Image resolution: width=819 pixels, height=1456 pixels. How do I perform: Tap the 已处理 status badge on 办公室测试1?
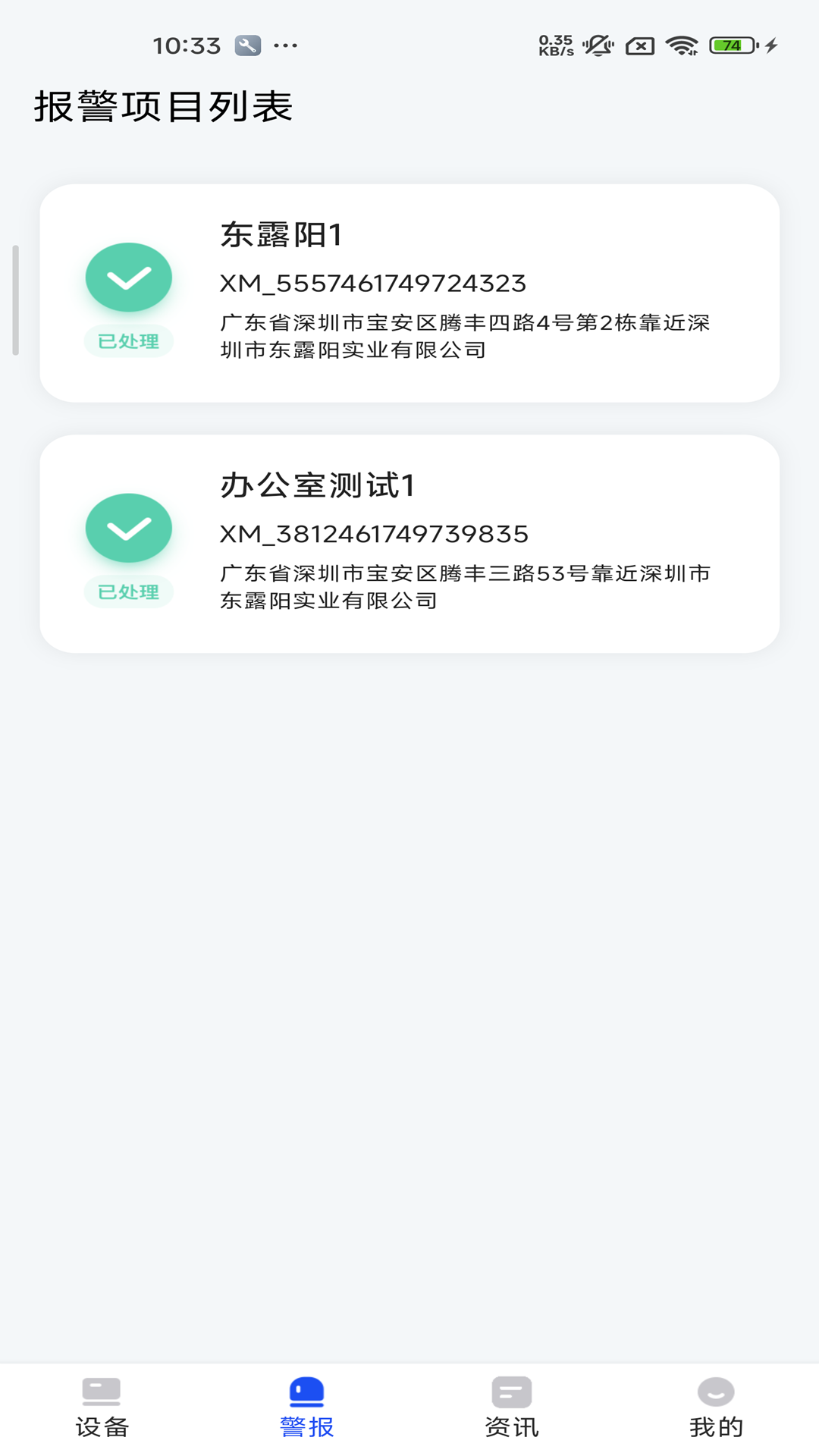tap(129, 592)
